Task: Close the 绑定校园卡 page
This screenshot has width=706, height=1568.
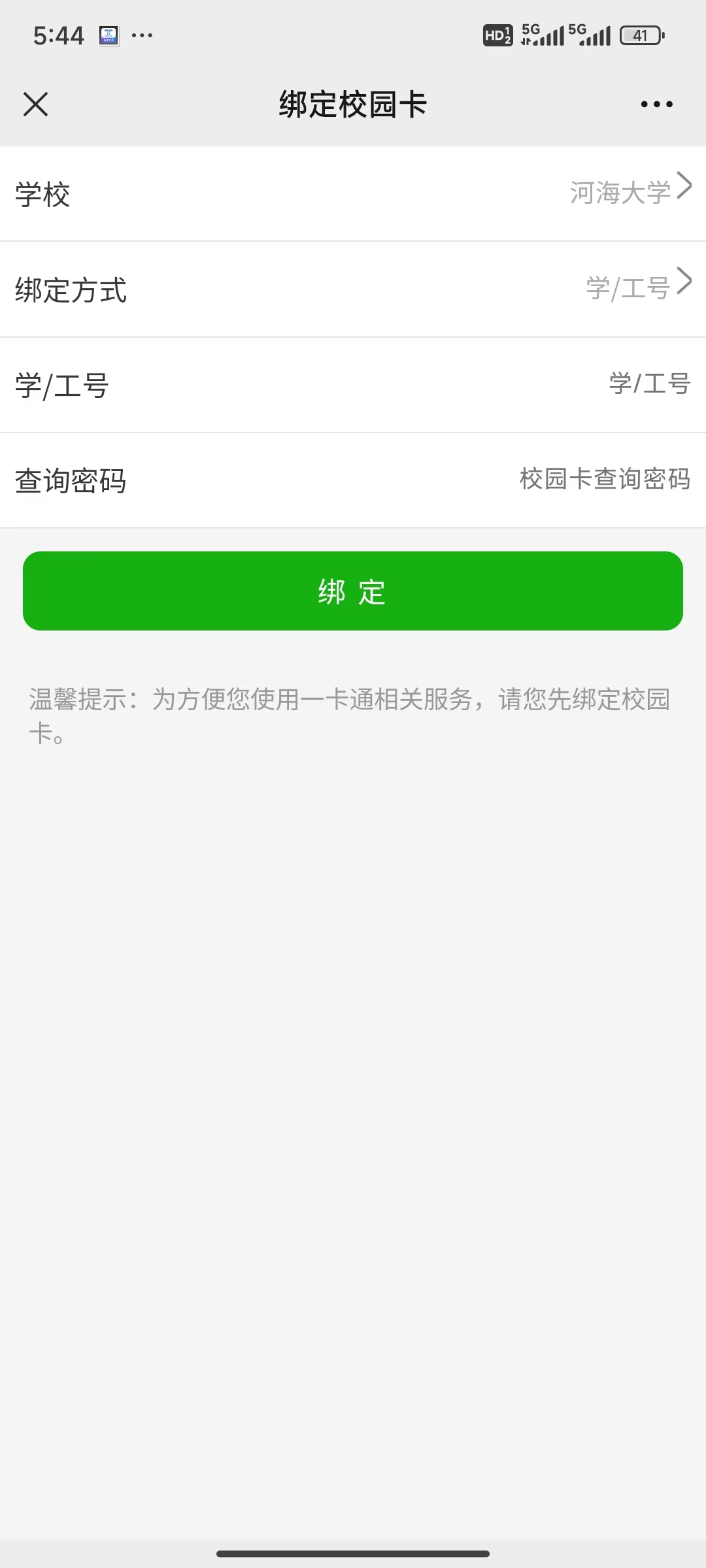Action: click(35, 105)
